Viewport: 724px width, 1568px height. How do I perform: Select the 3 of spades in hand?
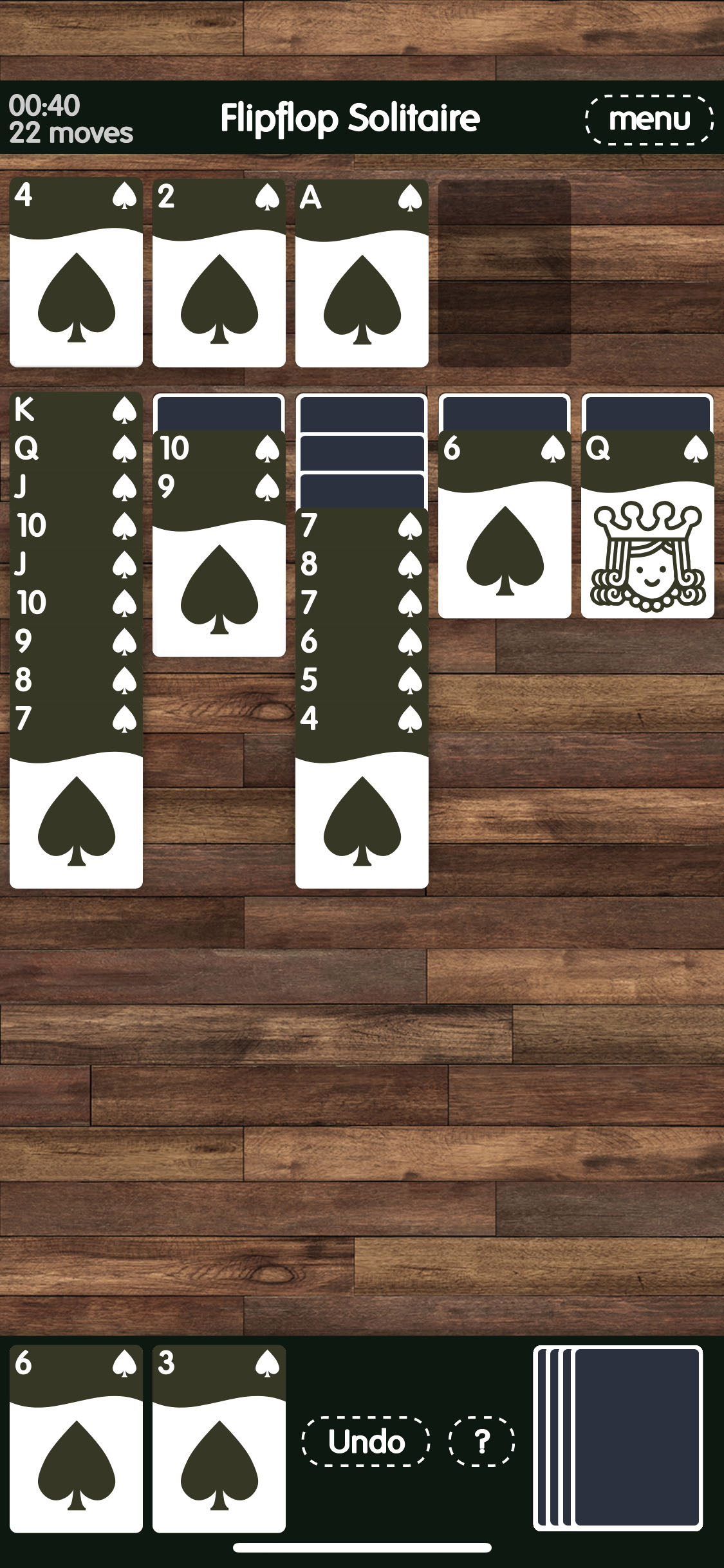[x=219, y=1439]
